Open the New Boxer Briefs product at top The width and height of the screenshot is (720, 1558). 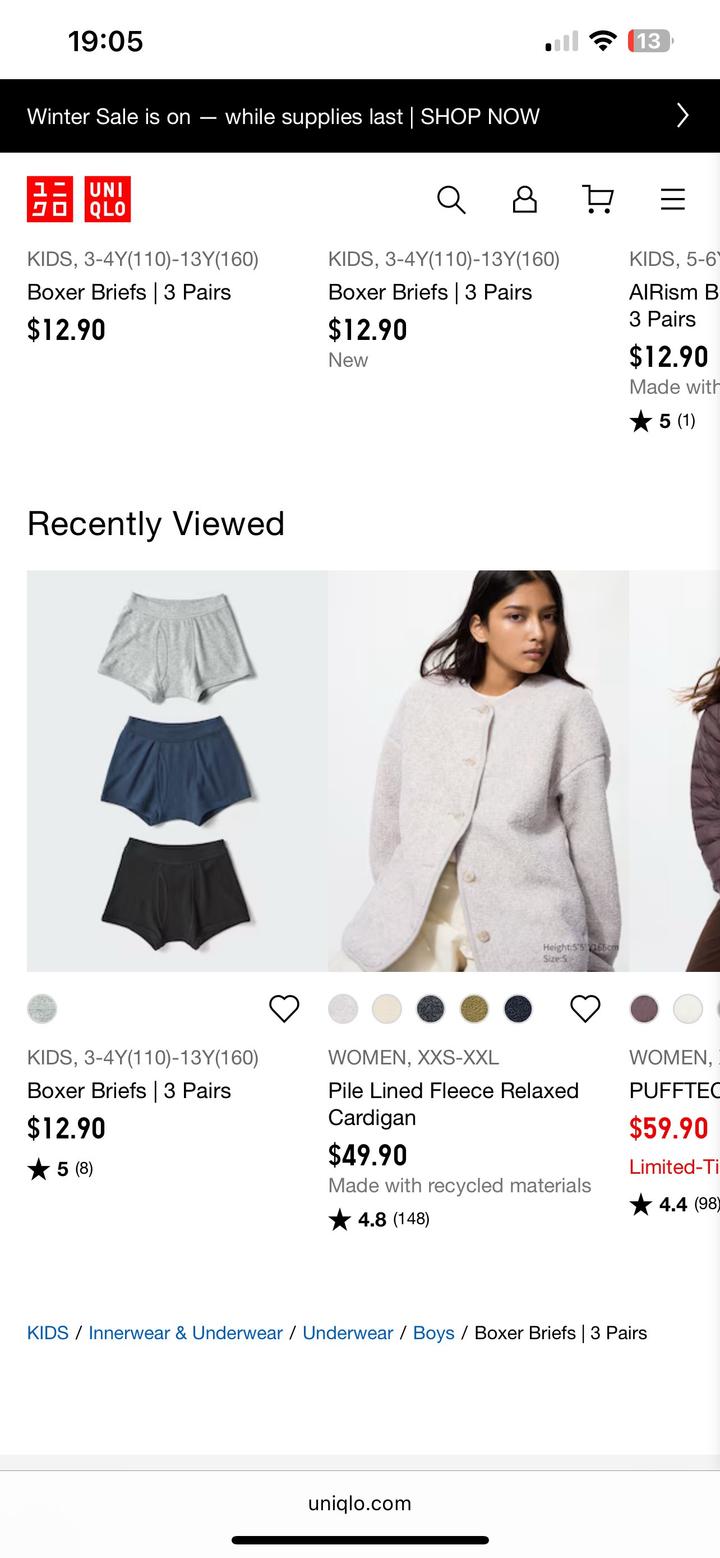(x=430, y=292)
